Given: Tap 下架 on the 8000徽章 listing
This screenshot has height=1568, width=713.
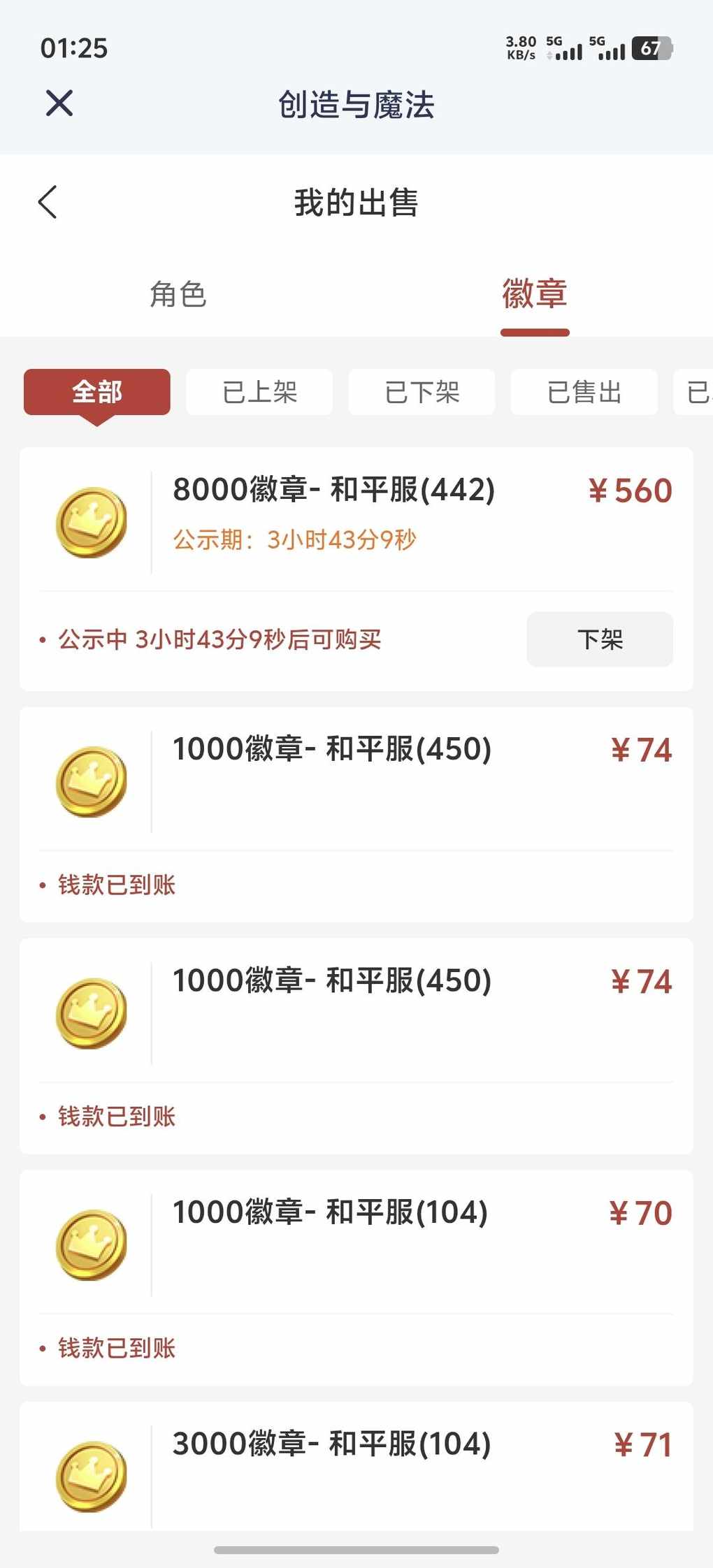Looking at the screenshot, I should click(600, 639).
